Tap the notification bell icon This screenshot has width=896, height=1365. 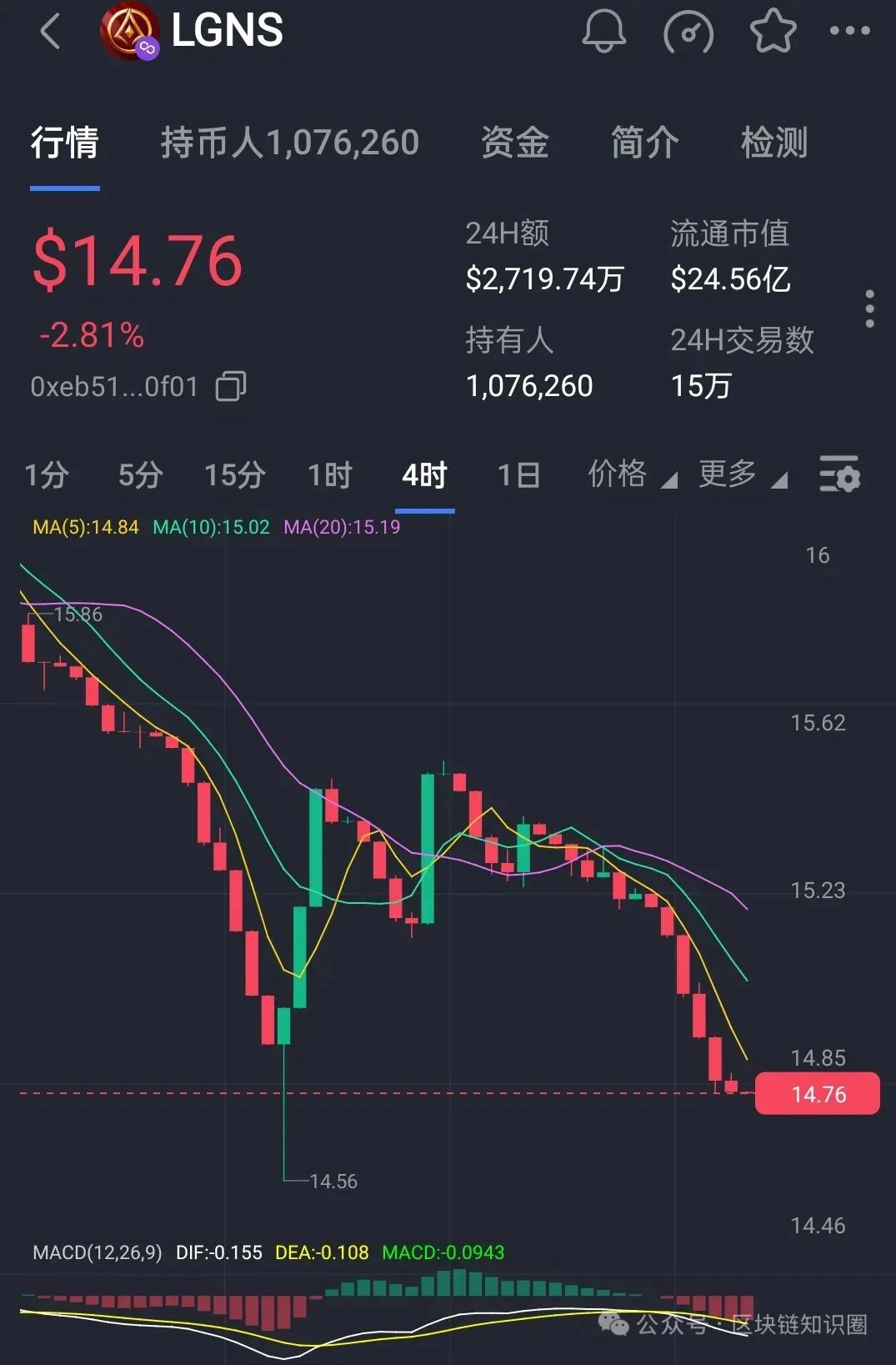click(603, 32)
